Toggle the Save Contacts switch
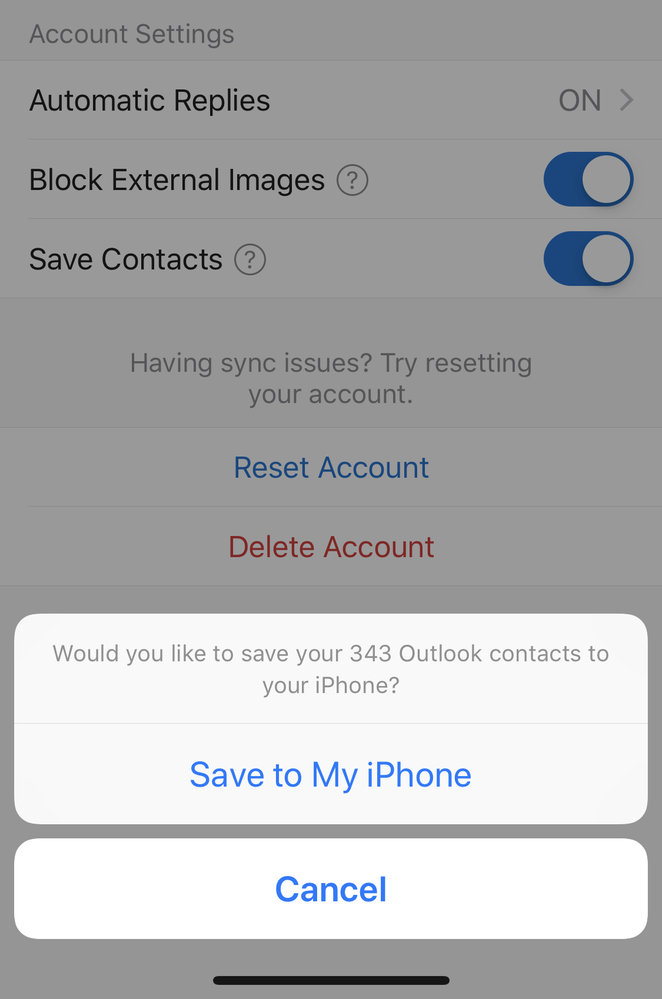Screen dimensions: 662x999 (x=588, y=259)
